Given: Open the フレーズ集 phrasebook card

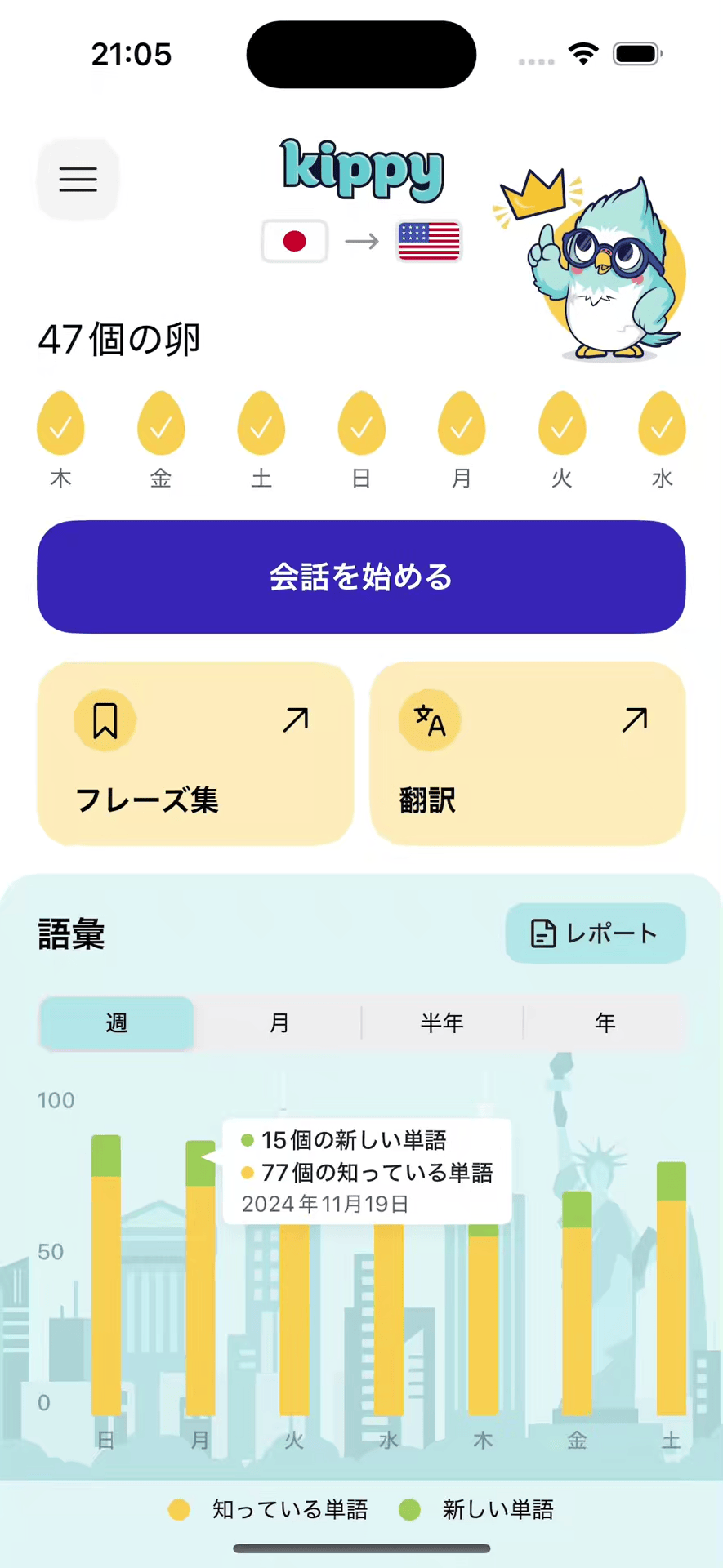Looking at the screenshot, I should tap(195, 753).
